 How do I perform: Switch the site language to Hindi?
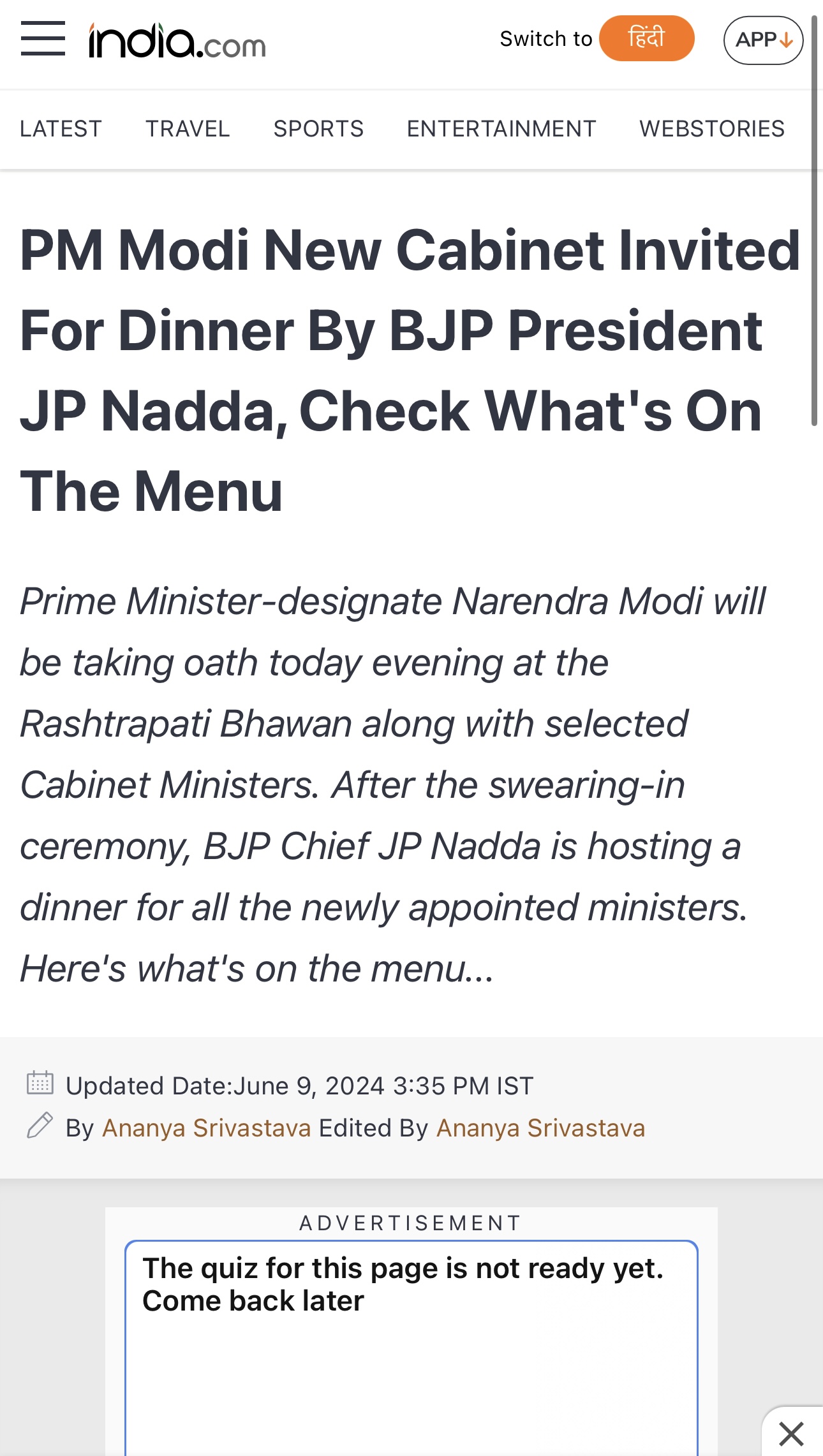(x=646, y=38)
